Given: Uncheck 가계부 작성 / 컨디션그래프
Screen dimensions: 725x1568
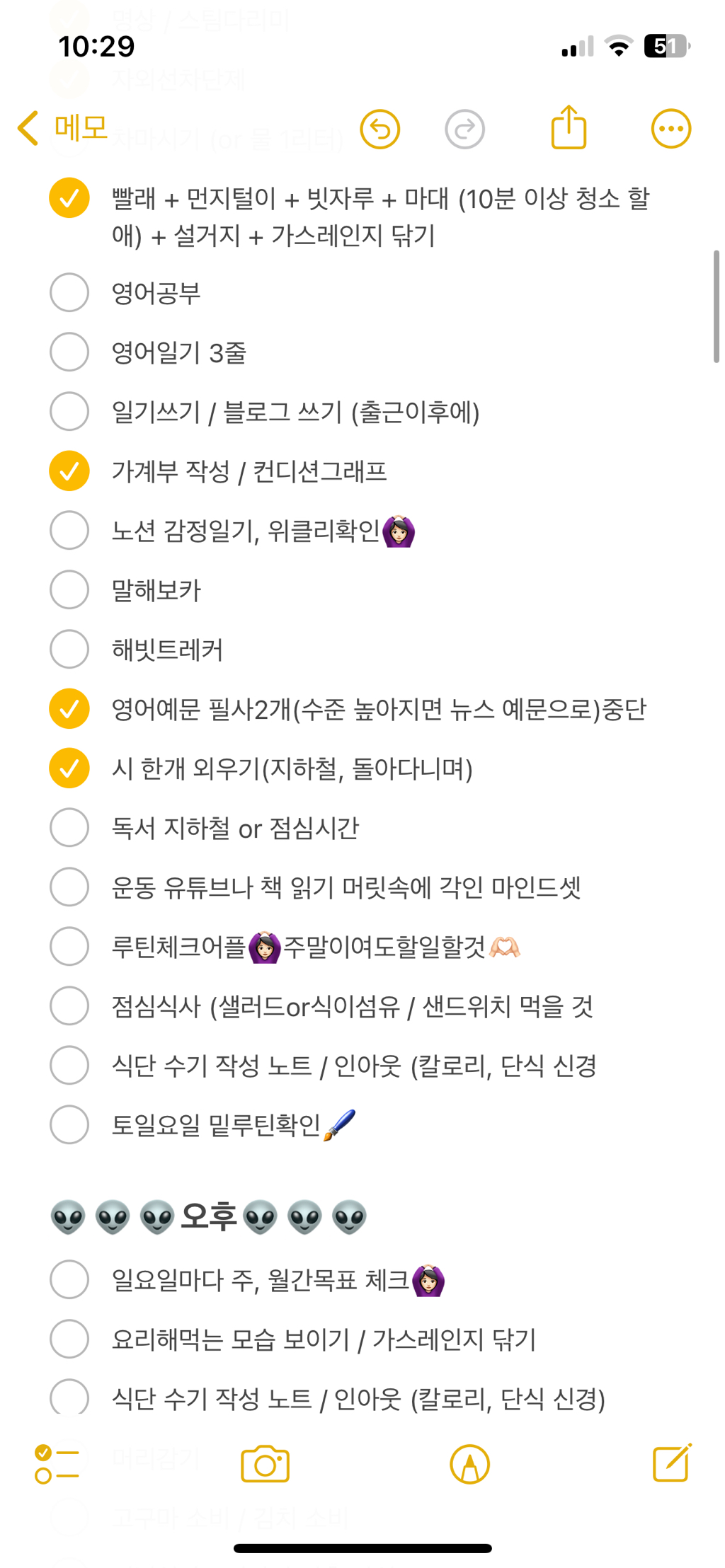Looking at the screenshot, I should tap(69, 471).
